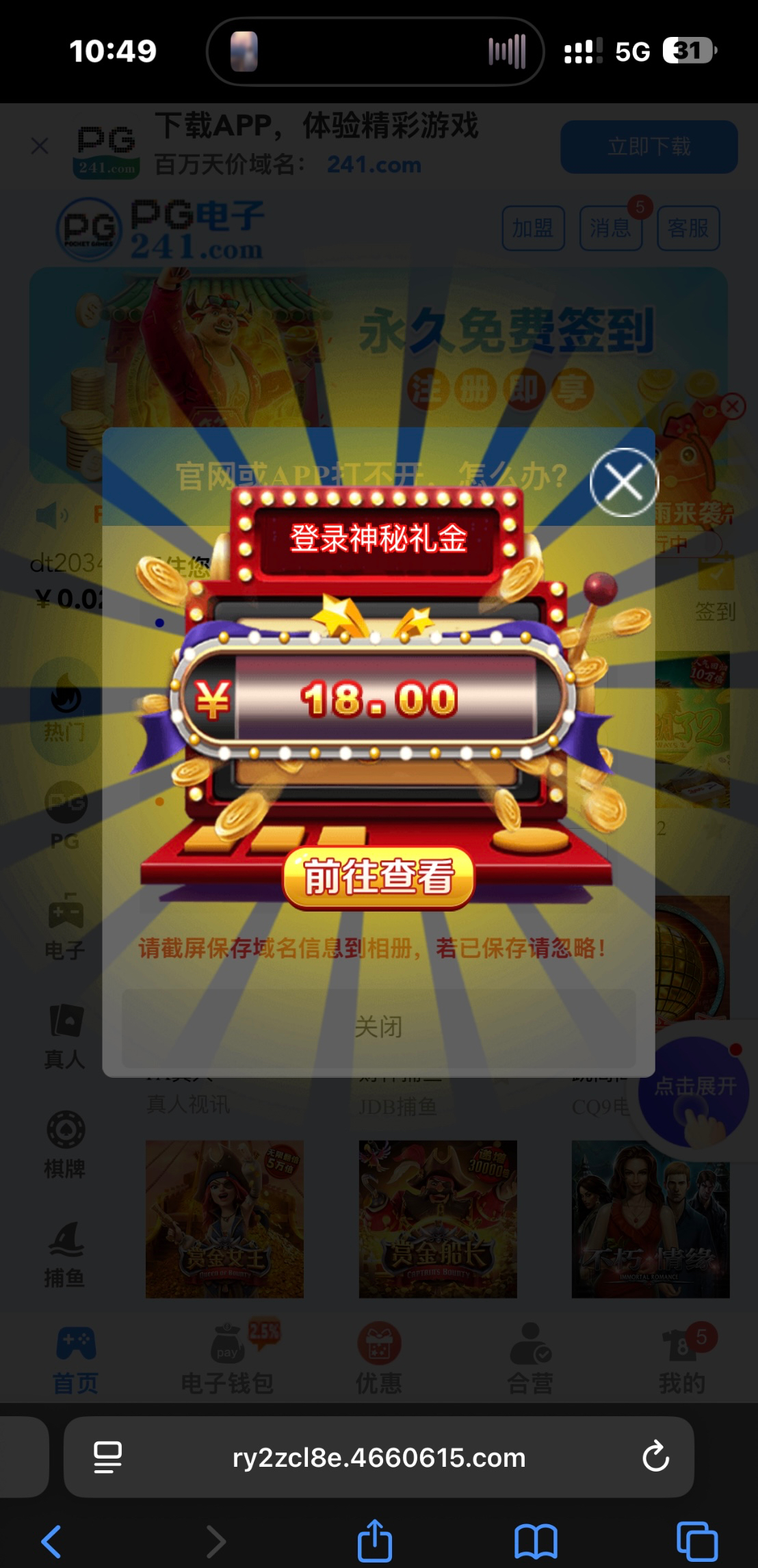758x1568 pixels.
Task: Open the Safari share sheet
Action: point(375,1541)
